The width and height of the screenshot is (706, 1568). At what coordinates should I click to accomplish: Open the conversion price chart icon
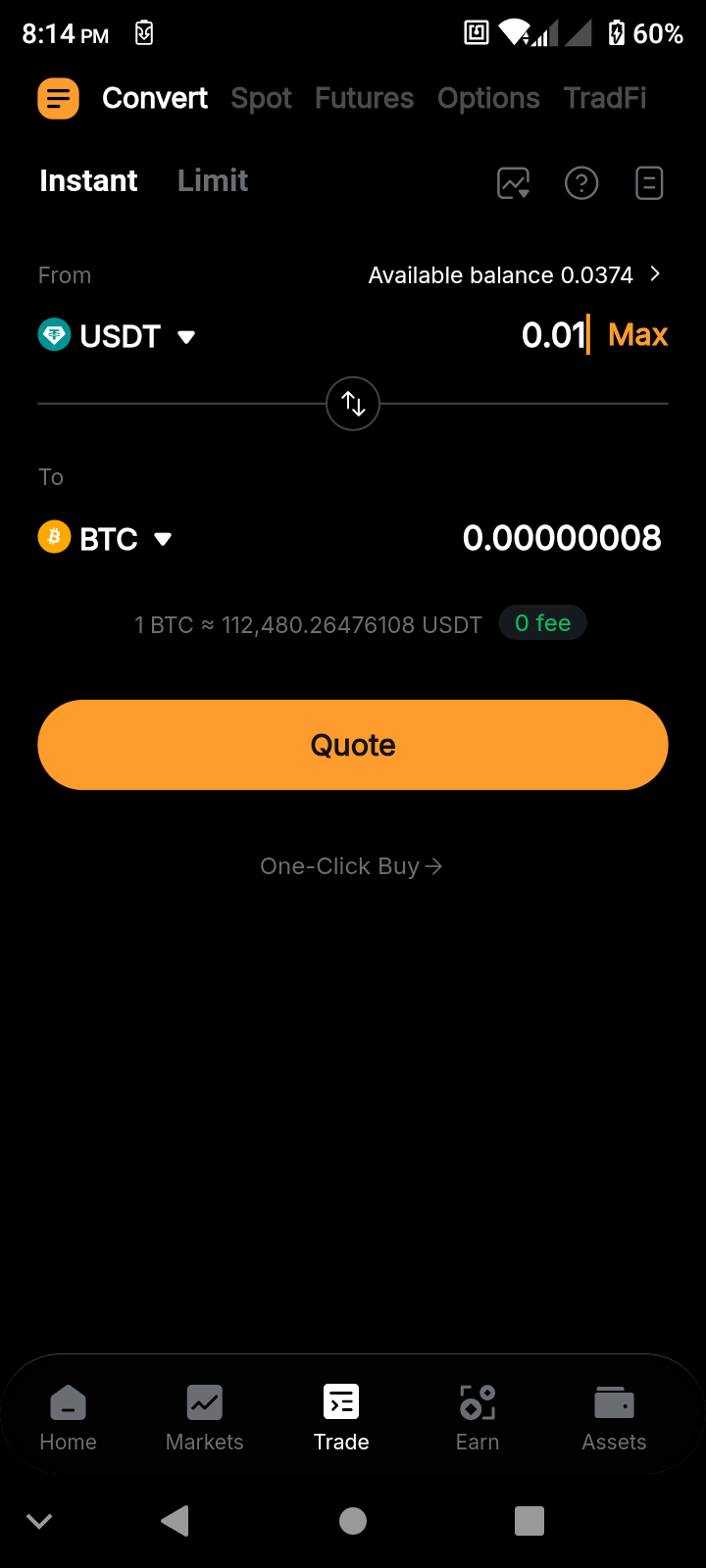click(512, 182)
